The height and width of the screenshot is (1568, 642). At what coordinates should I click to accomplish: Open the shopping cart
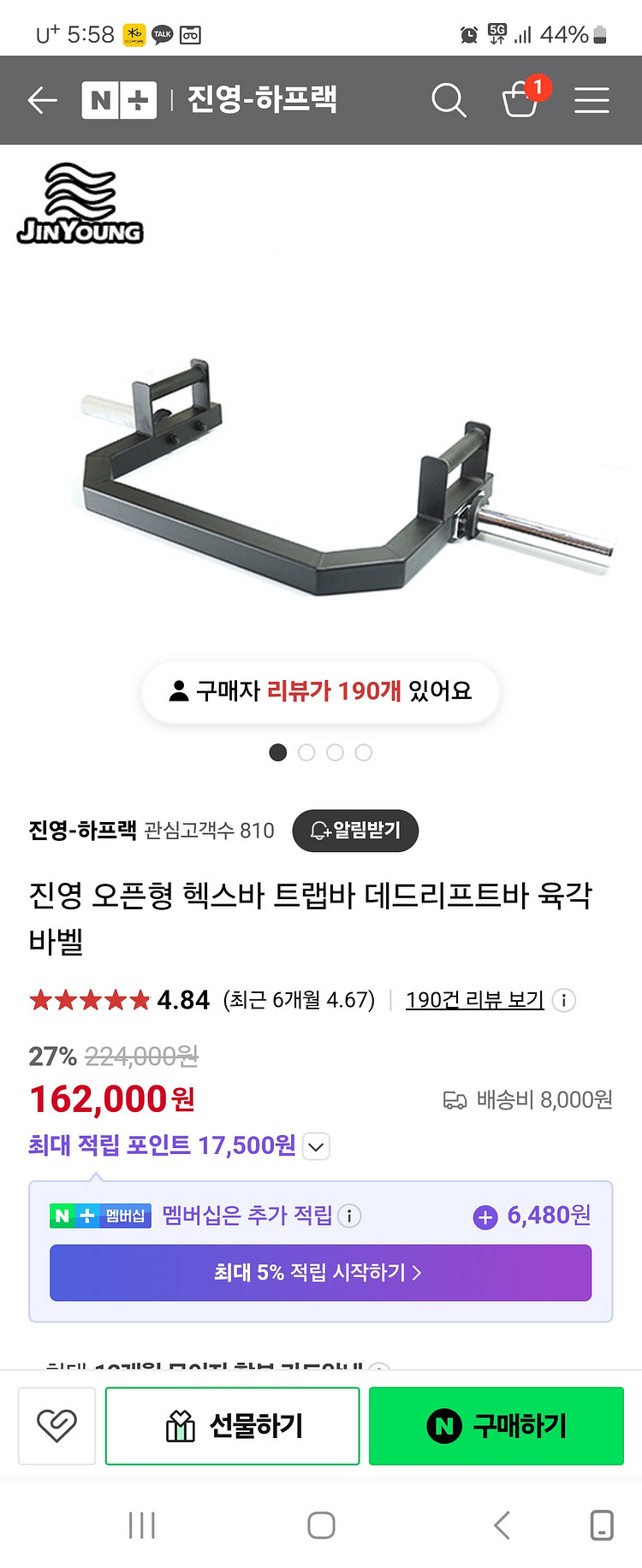click(520, 100)
